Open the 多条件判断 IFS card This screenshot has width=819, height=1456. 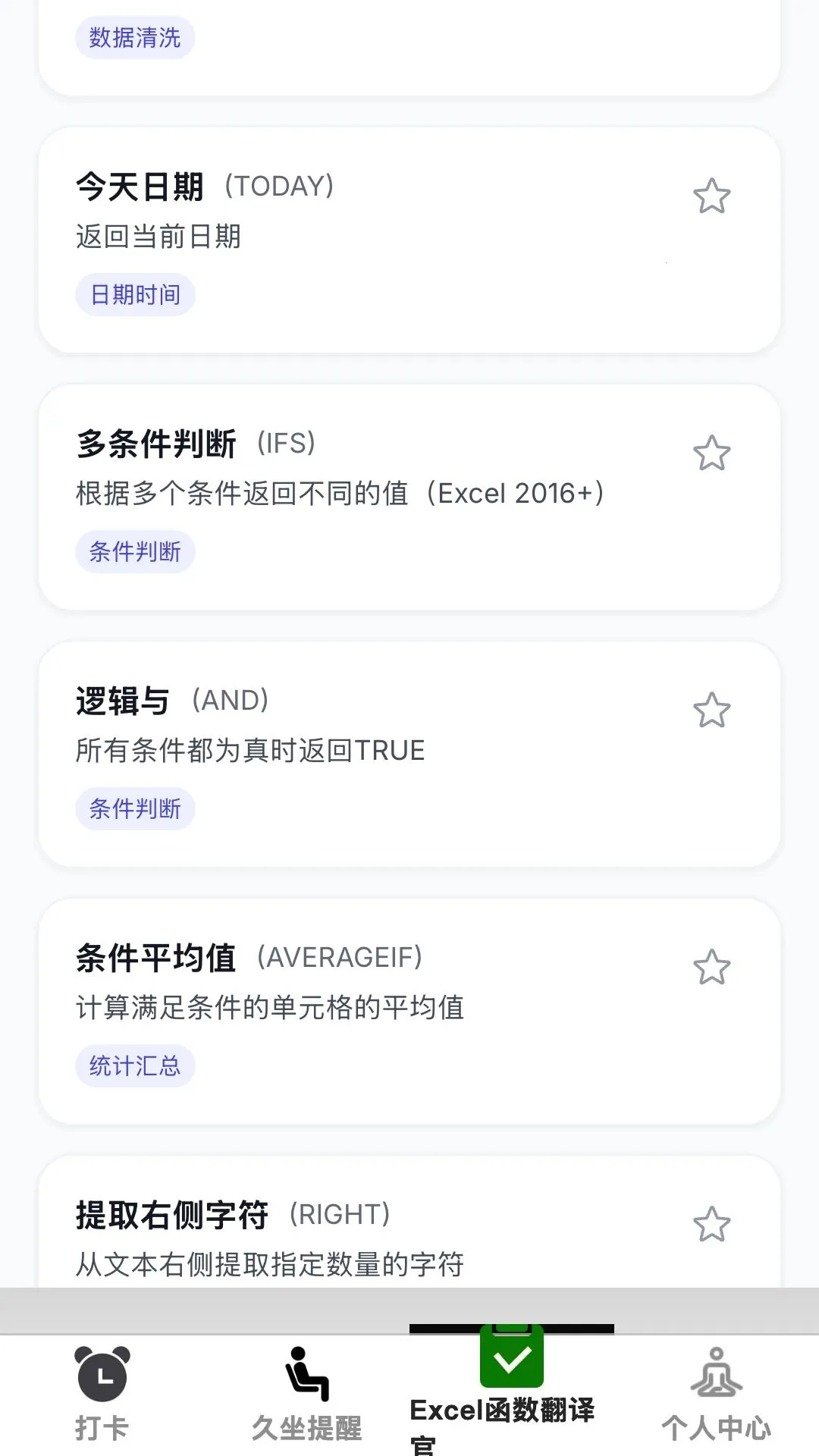click(409, 497)
